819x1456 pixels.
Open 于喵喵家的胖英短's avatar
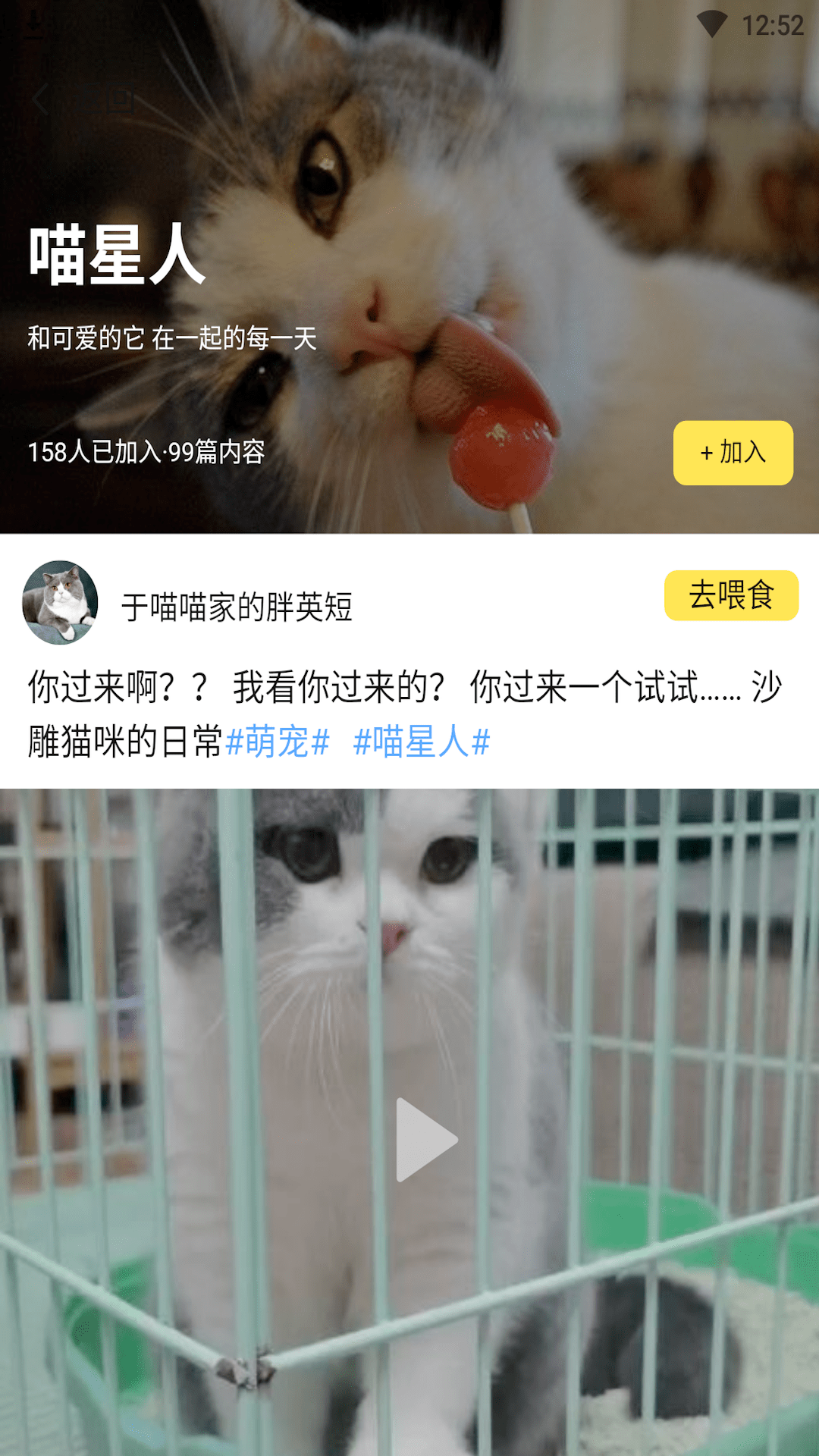point(60,603)
